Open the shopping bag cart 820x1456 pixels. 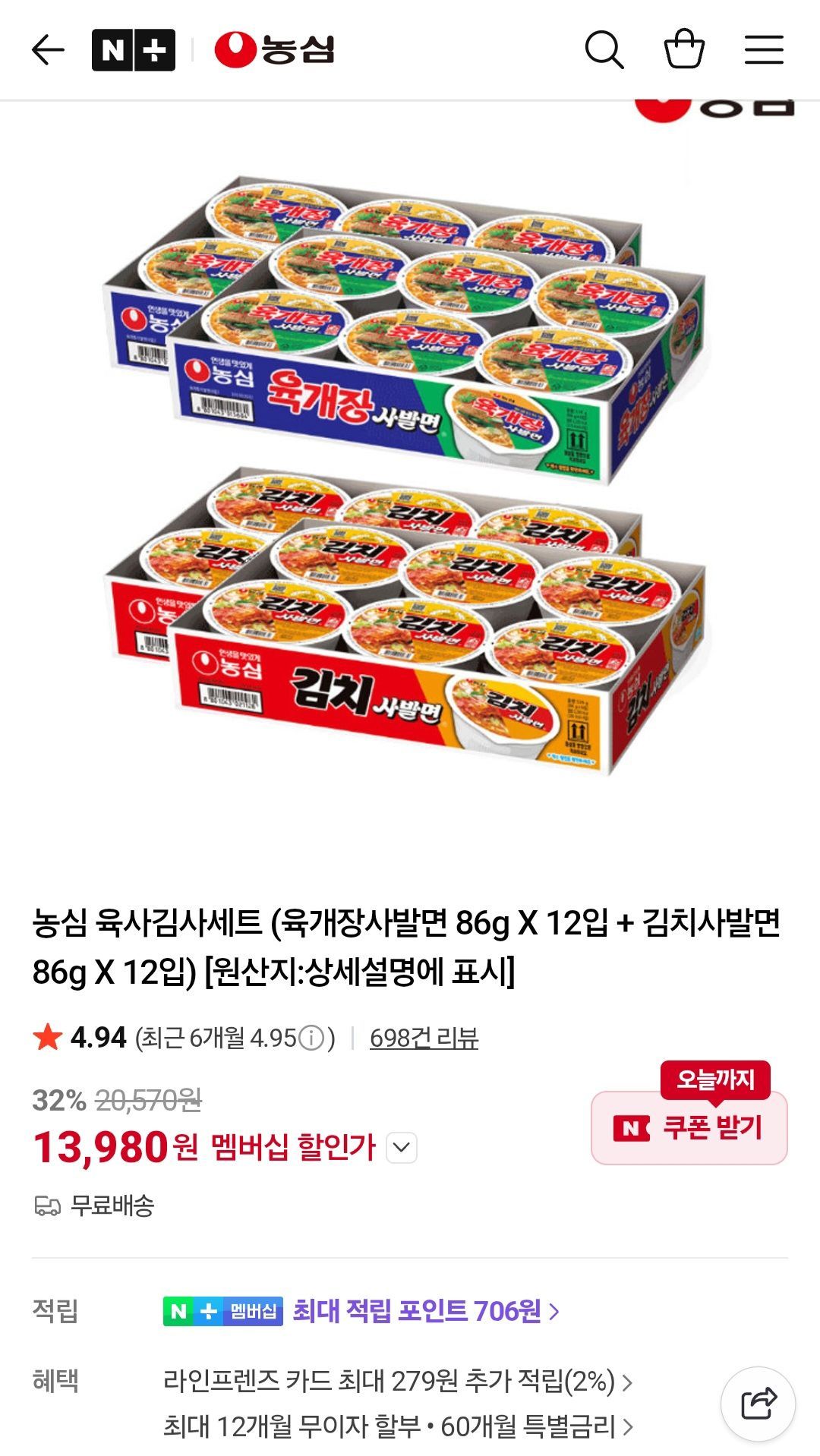(x=684, y=50)
